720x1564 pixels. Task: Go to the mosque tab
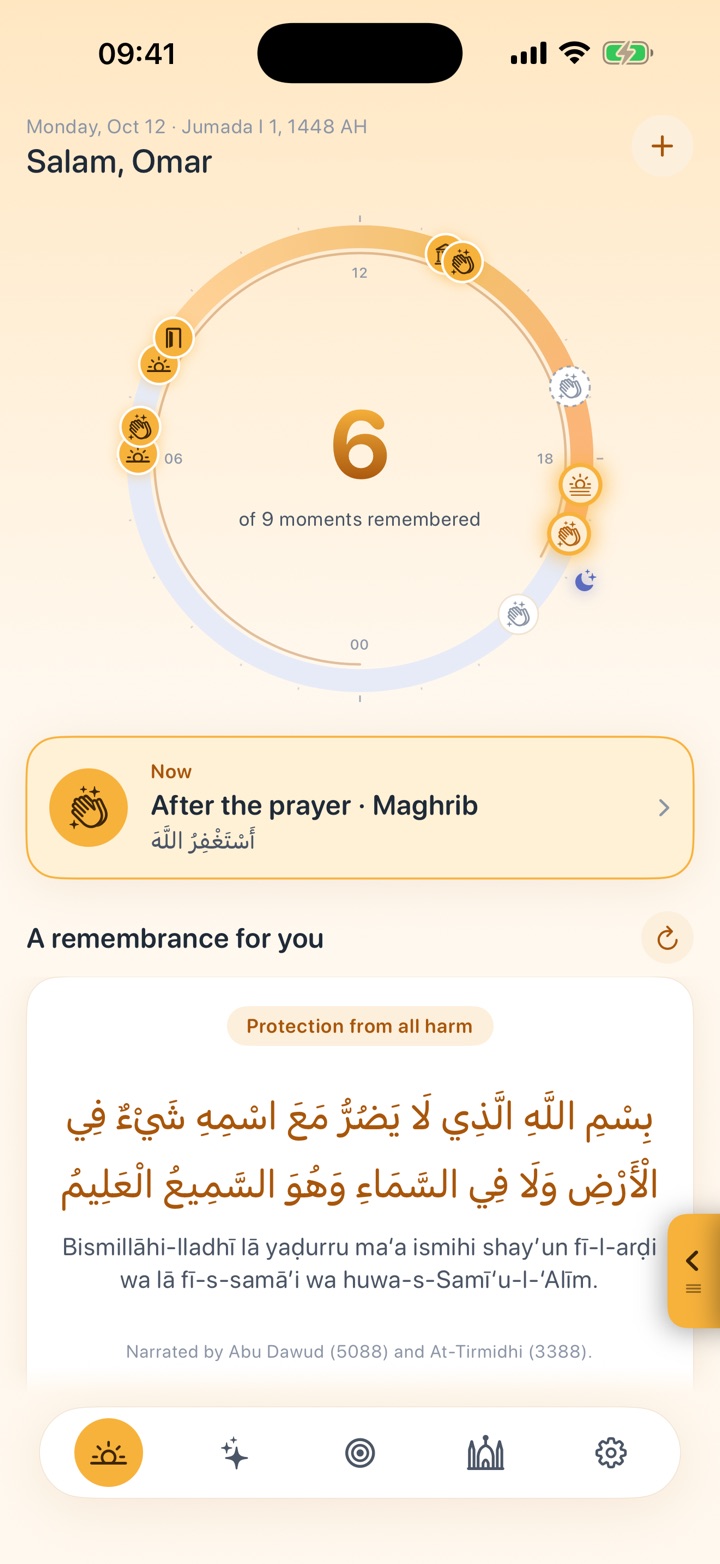pyautogui.click(x=486, y=1452)
